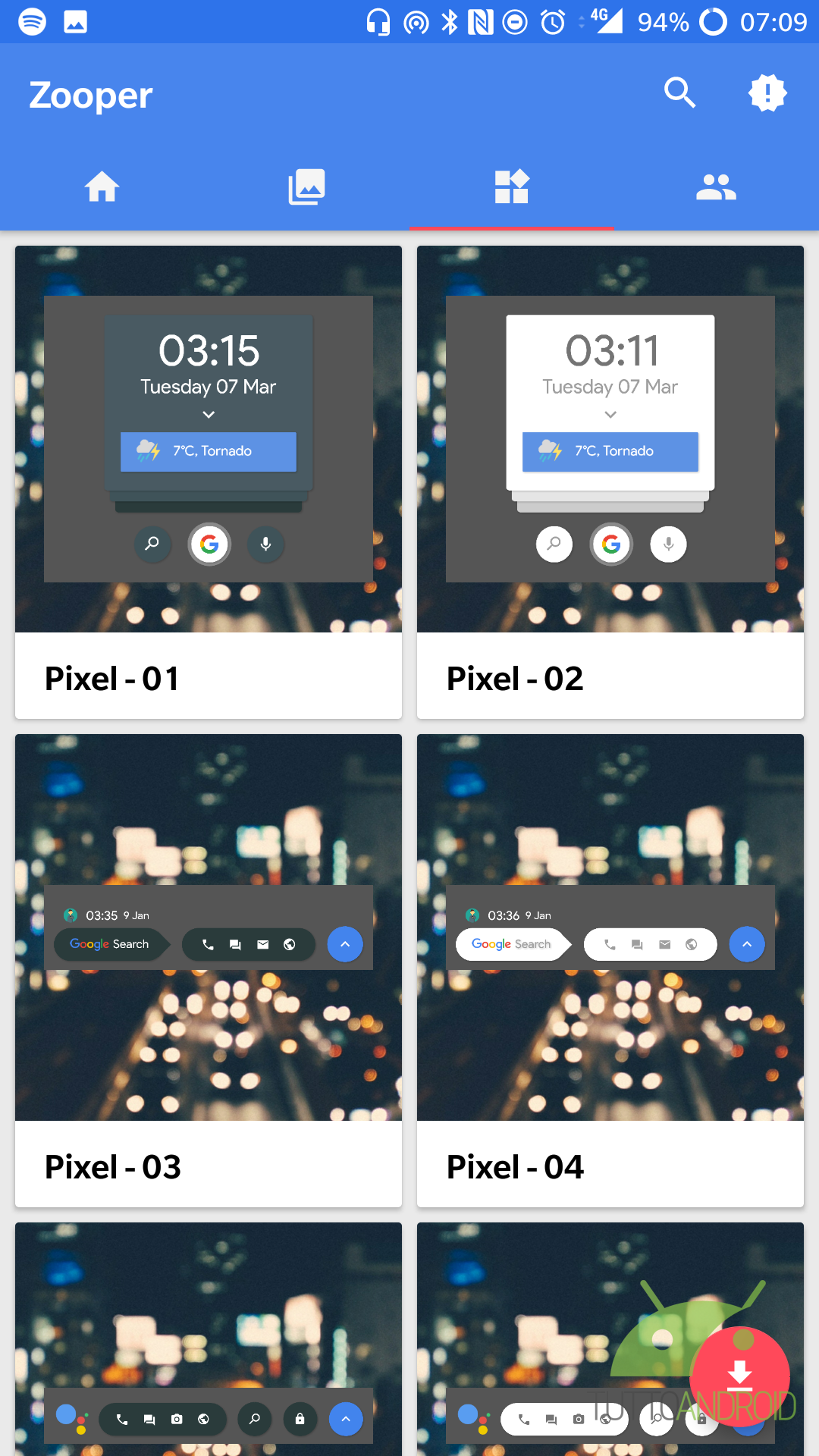
Task: Open the alert badge icon beside search
Action: pyautogui.click(x=767, y=93)
